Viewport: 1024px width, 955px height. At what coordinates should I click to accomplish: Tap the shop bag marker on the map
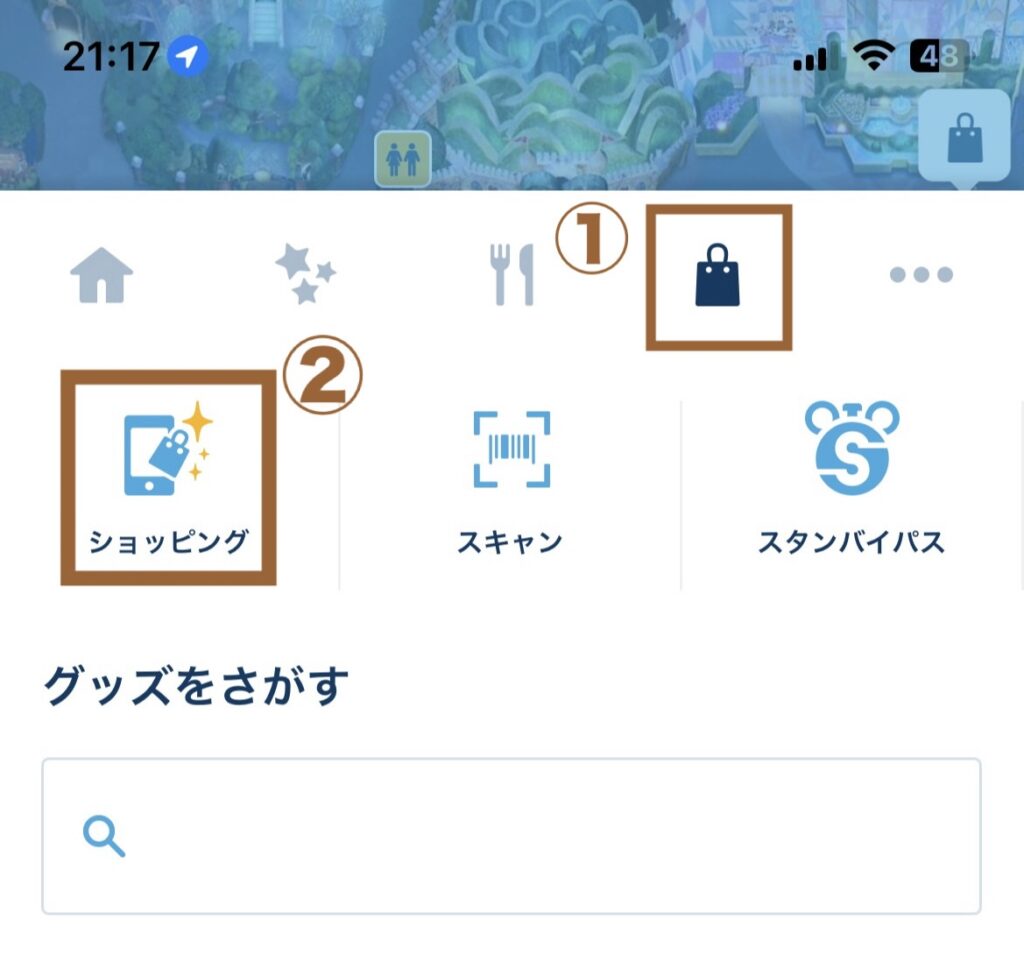point(964,137)
